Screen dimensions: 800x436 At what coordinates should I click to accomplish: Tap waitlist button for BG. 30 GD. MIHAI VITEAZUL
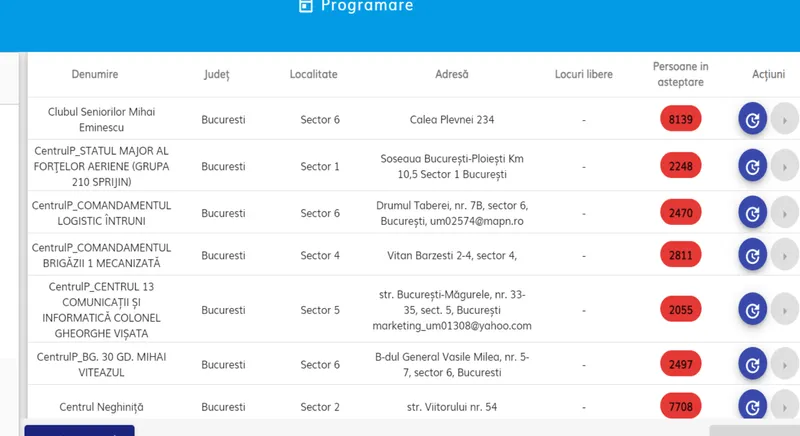(x=752, y=364)
